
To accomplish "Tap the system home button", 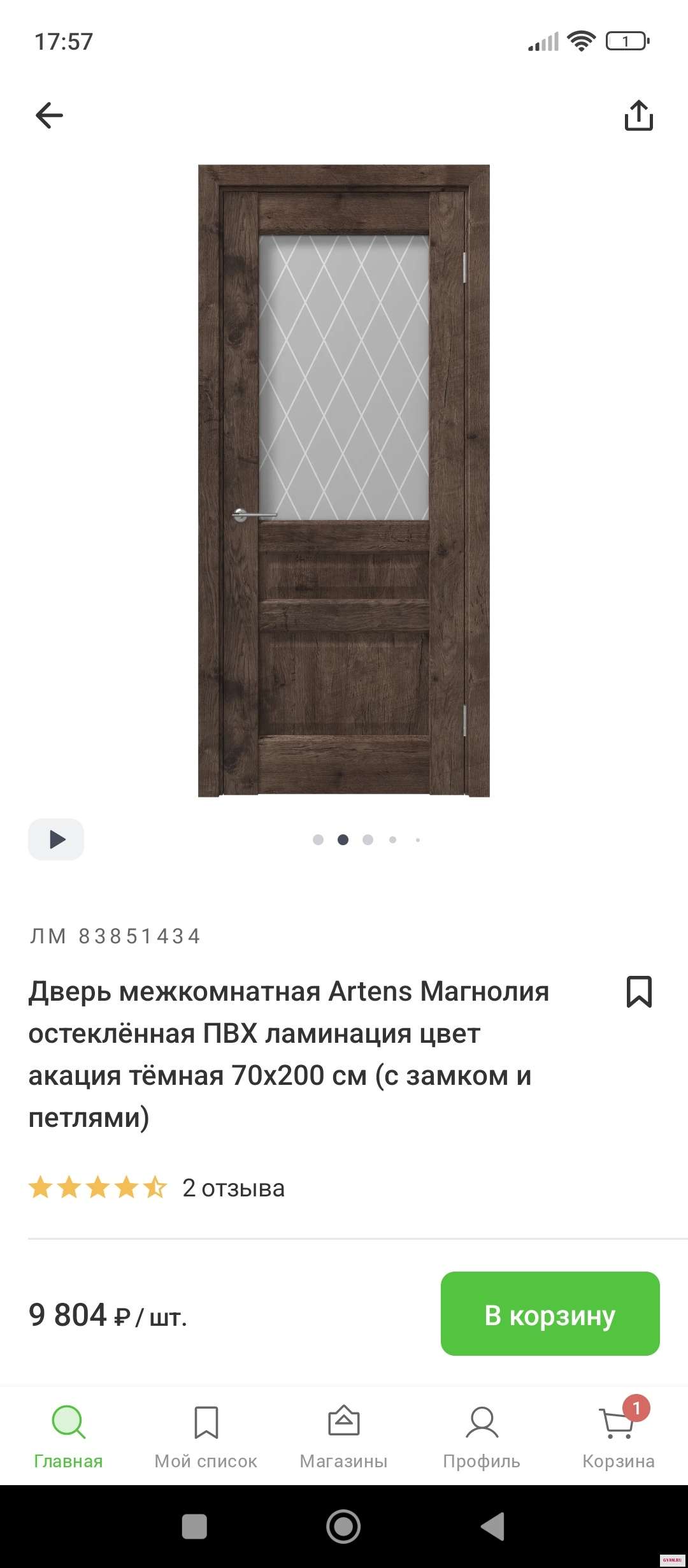I will point(343,1527).
